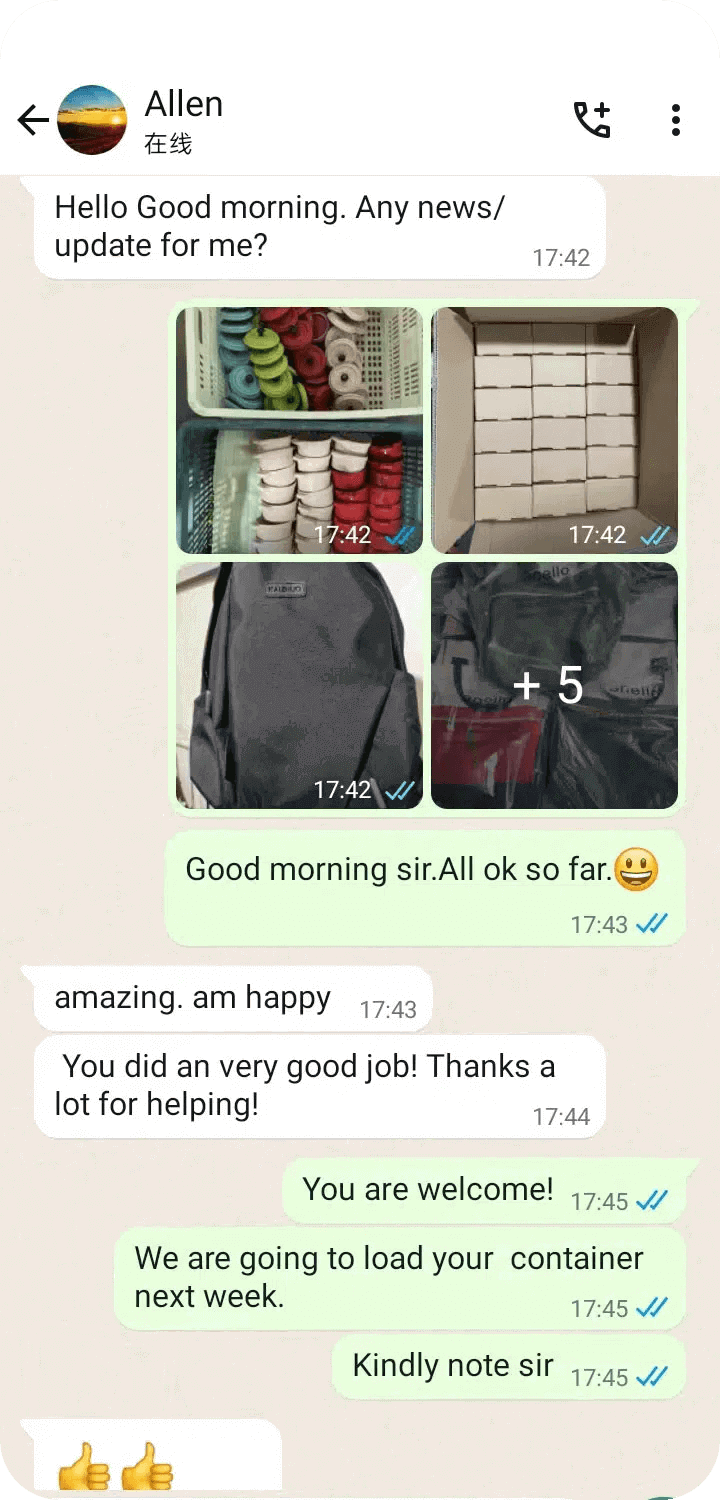Open Allen's contact info from the name
Viewport: 720px width, 1500px height.
coord(184,105)
